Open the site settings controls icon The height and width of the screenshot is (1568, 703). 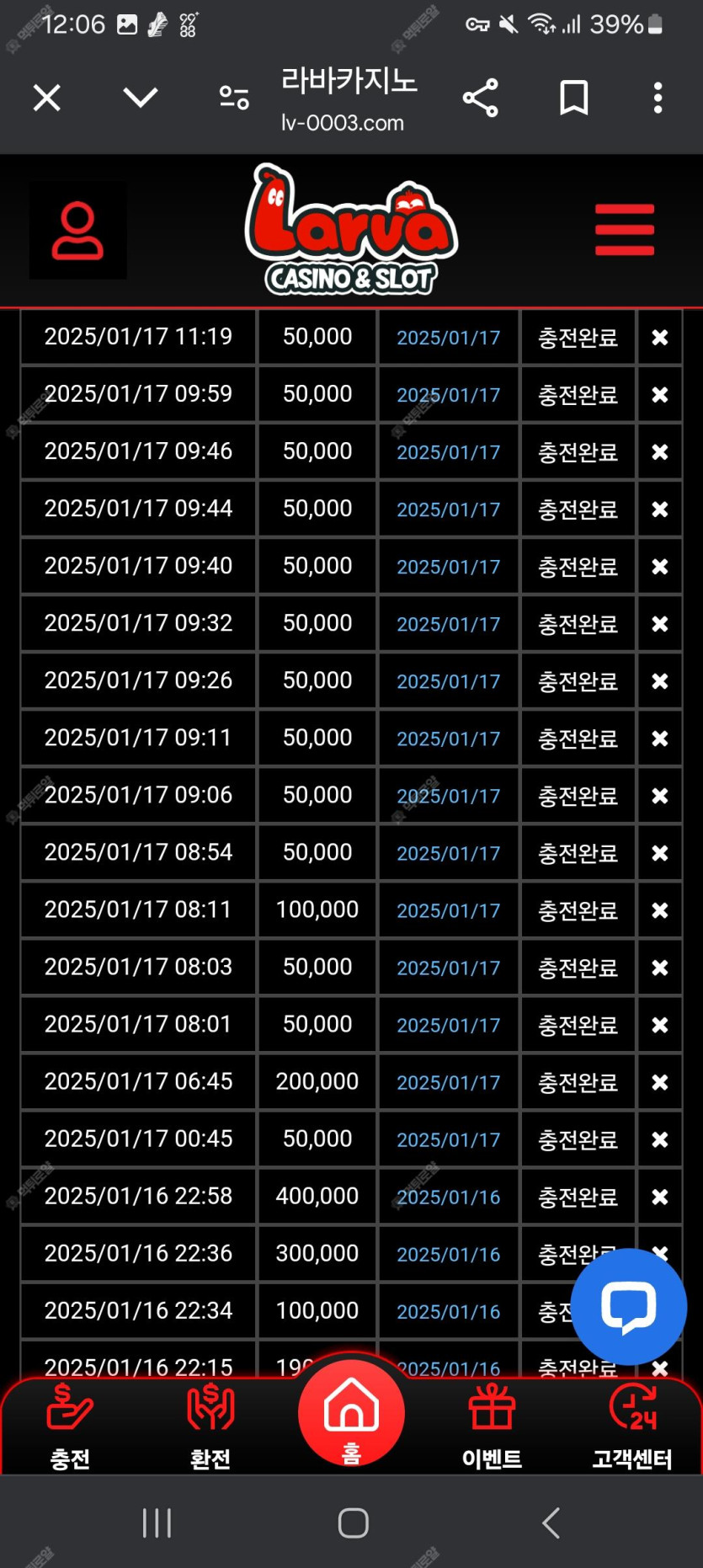coord(234,99)
